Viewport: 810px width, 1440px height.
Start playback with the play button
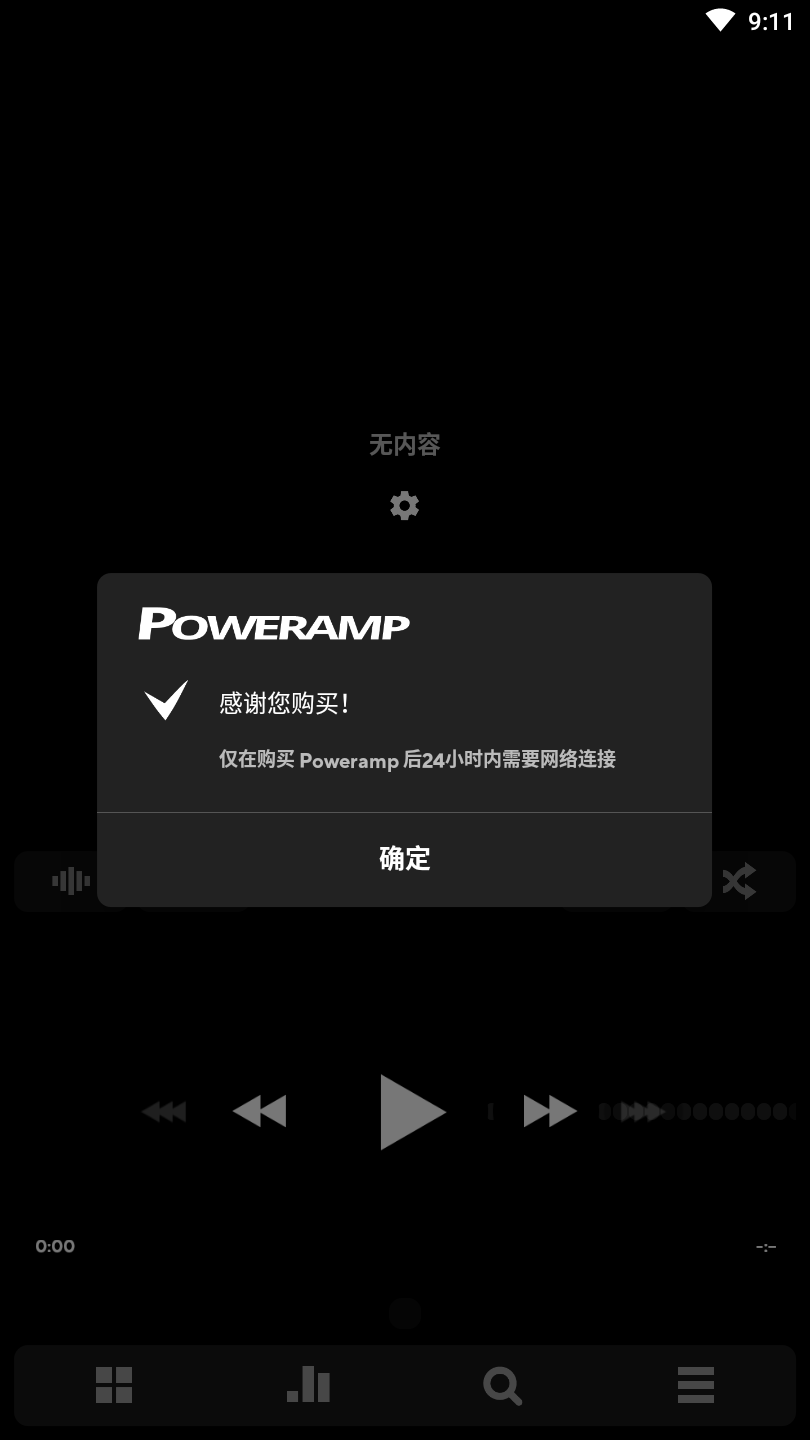(x=411, y=1111)
